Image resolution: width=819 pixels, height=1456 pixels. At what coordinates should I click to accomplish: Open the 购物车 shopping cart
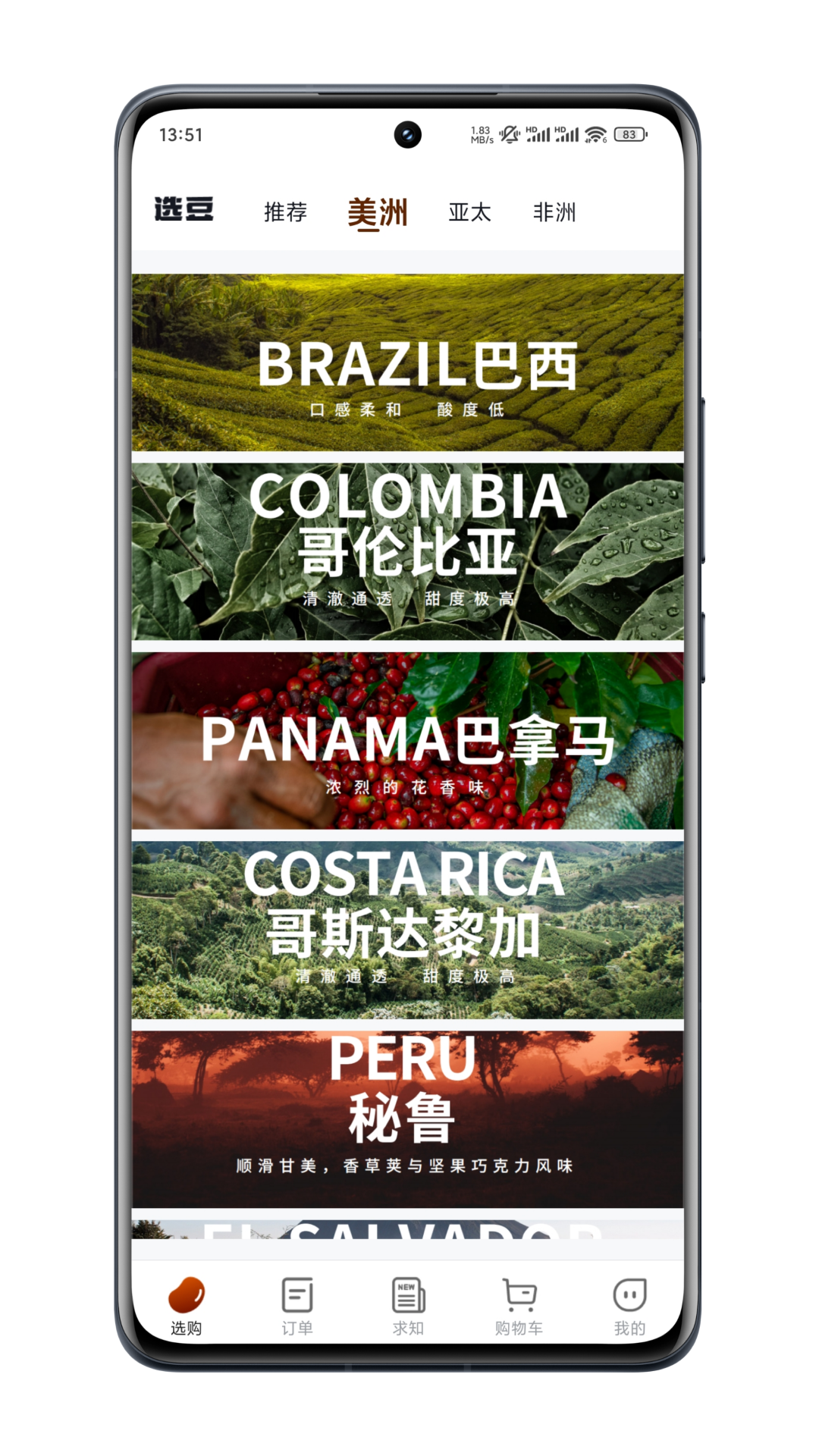point(519,1306)
